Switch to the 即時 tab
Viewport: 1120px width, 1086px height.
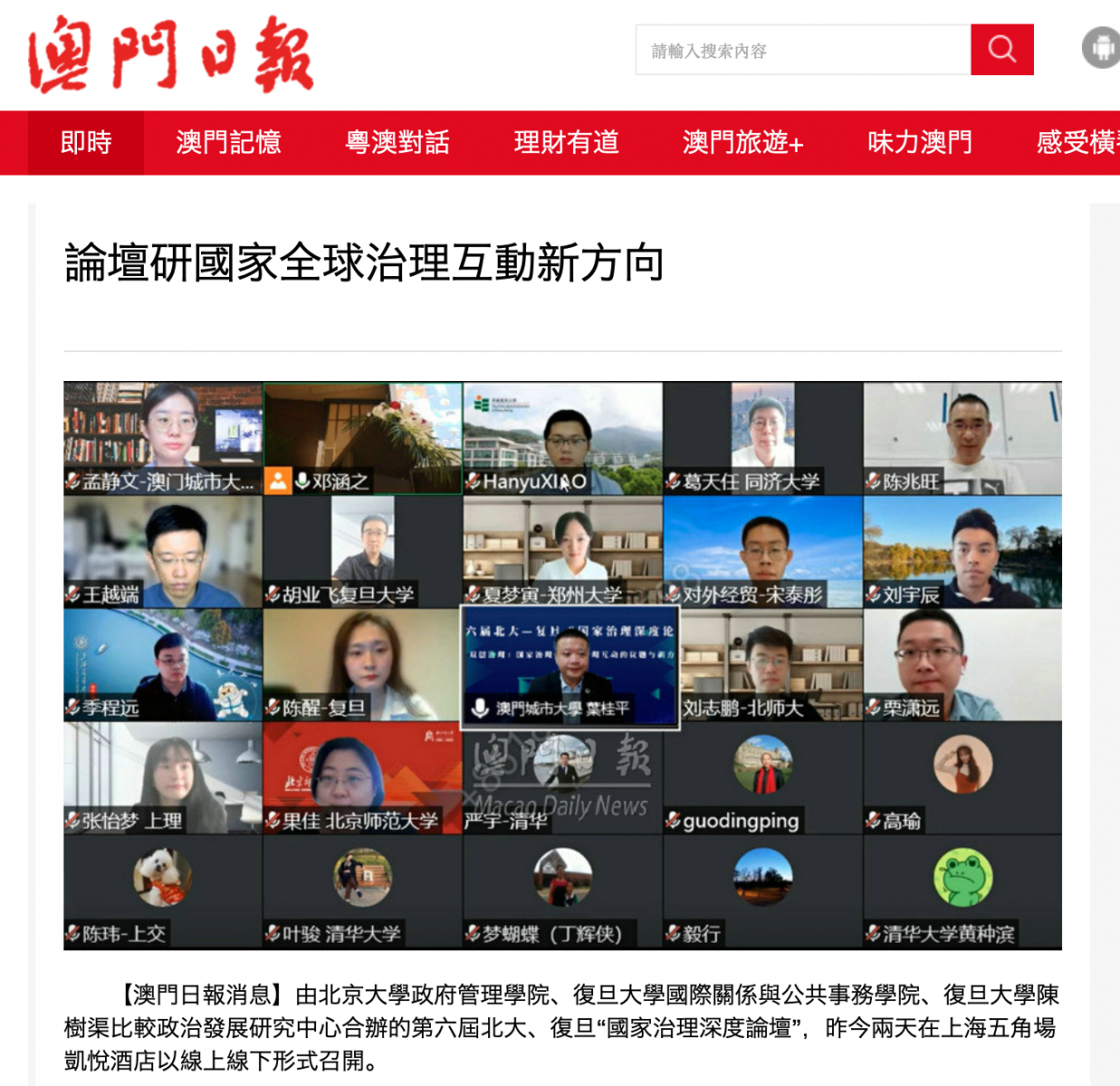click(86, 143)
